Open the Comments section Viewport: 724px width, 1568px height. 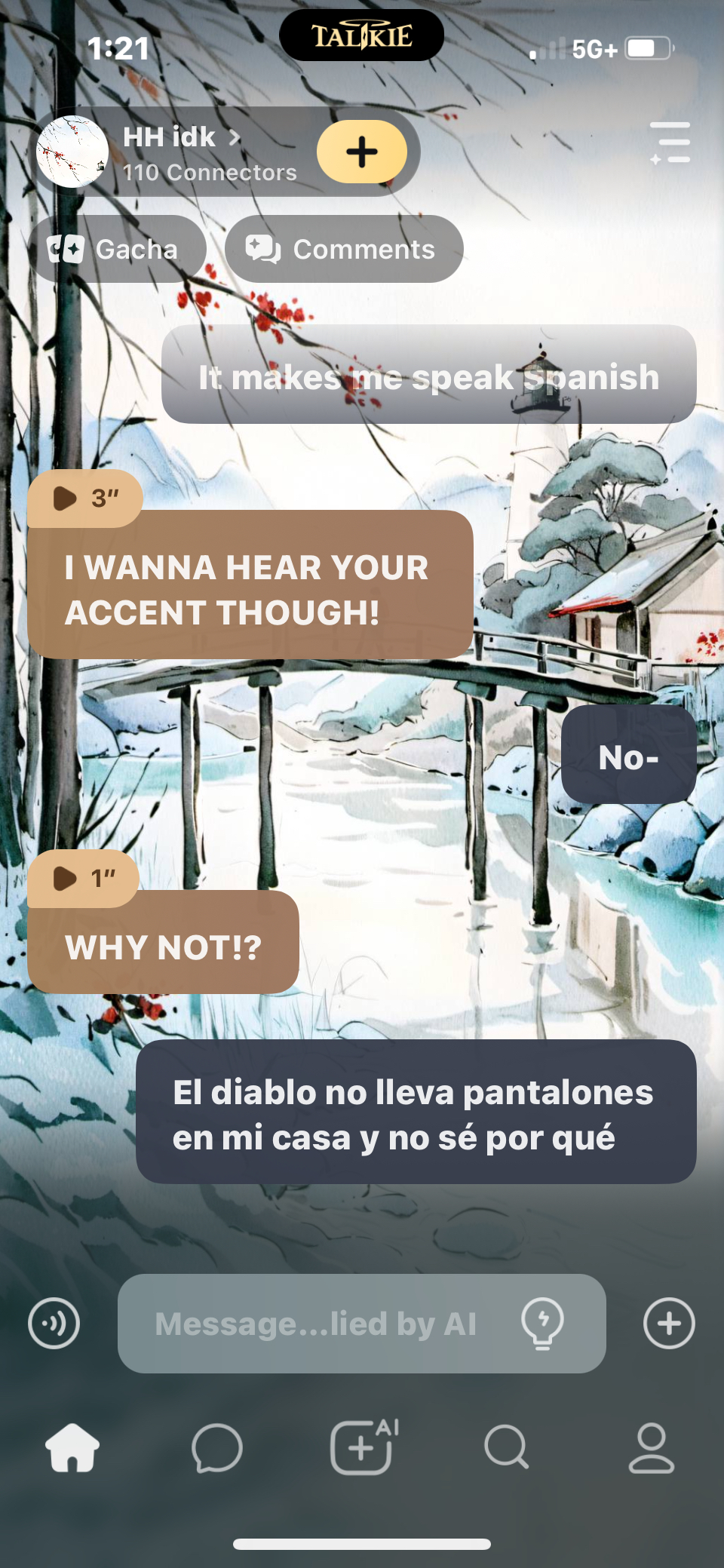pyautogui.click(x=344, y=249)
